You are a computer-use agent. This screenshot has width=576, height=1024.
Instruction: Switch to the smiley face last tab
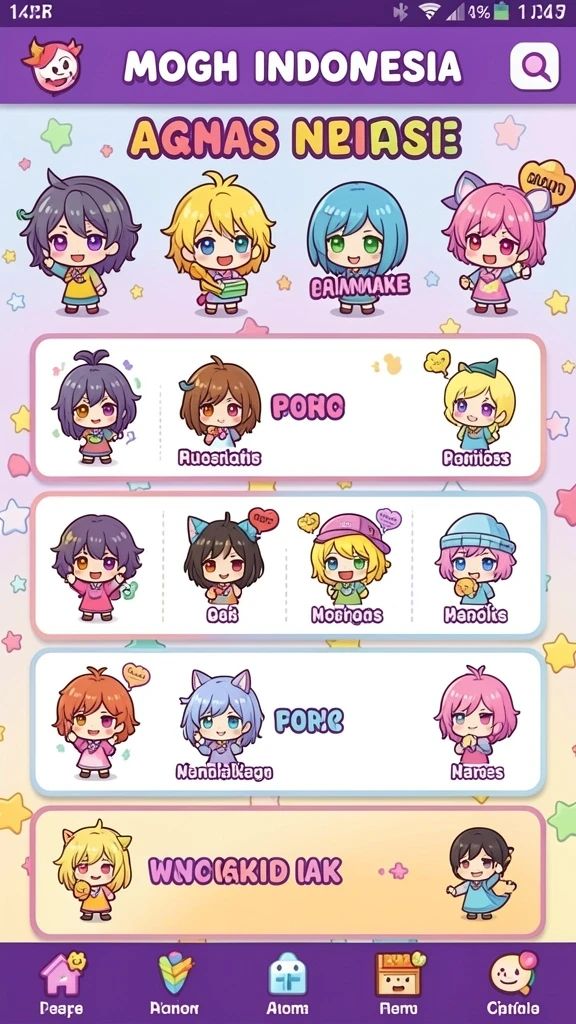pyautogui.click(x=513, y=984)
